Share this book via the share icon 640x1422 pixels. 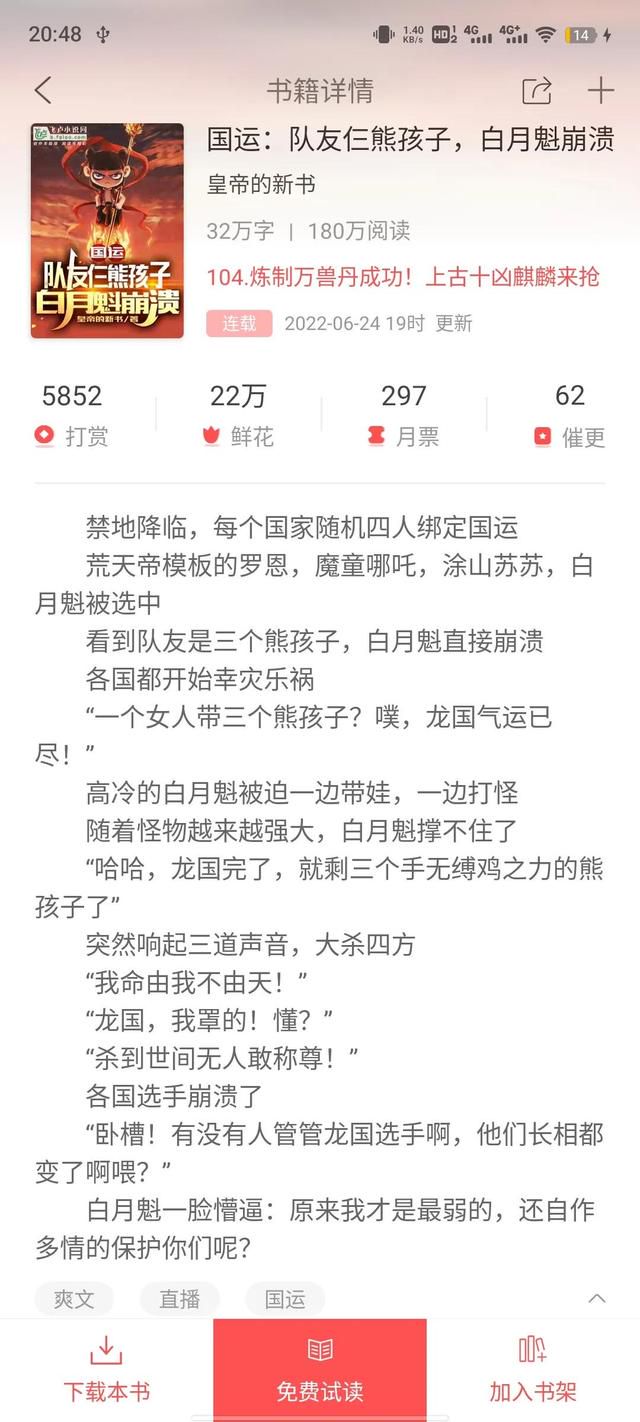(537, 91)
